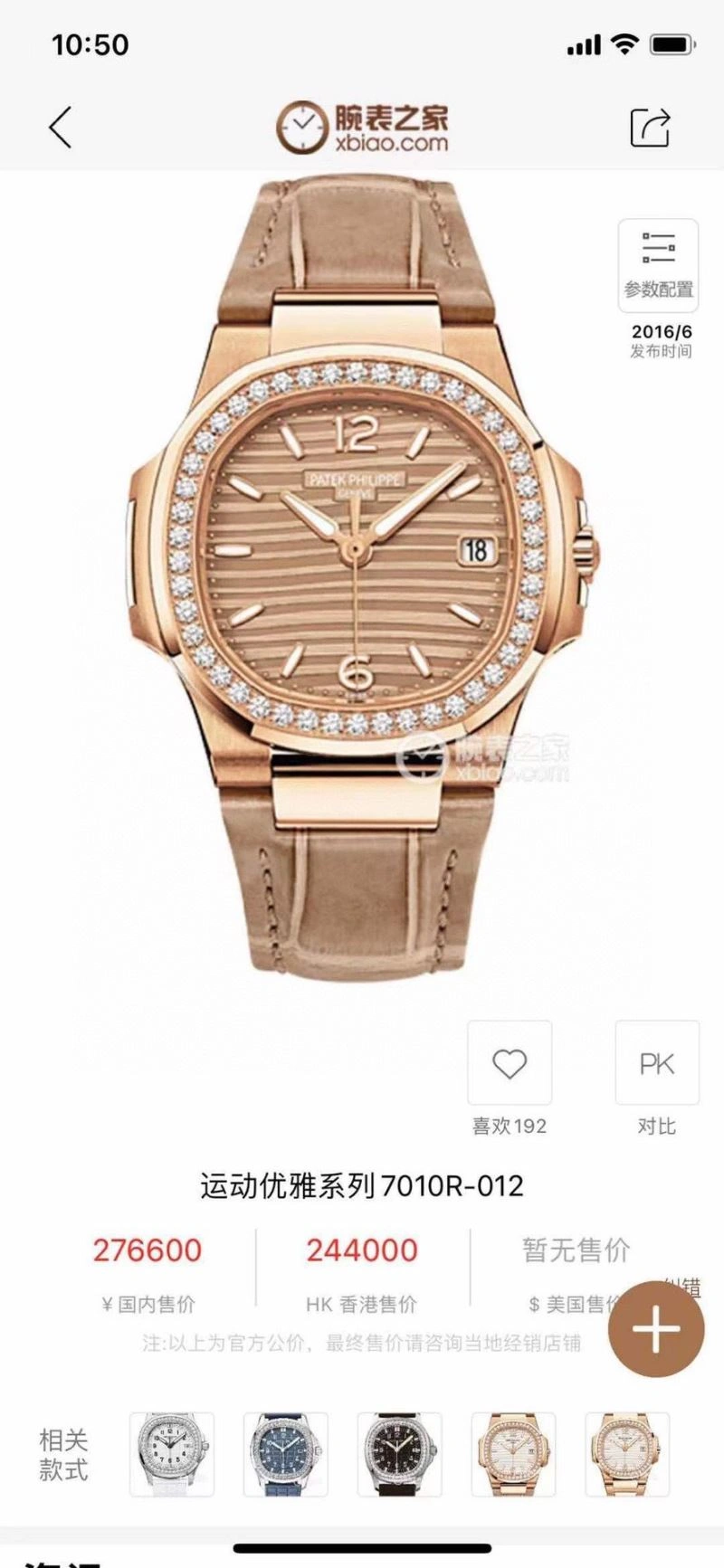The height and width of the screenshot is (1568, 724).
Task: Like this watch with the heart button
Action: pos(510,1063)
